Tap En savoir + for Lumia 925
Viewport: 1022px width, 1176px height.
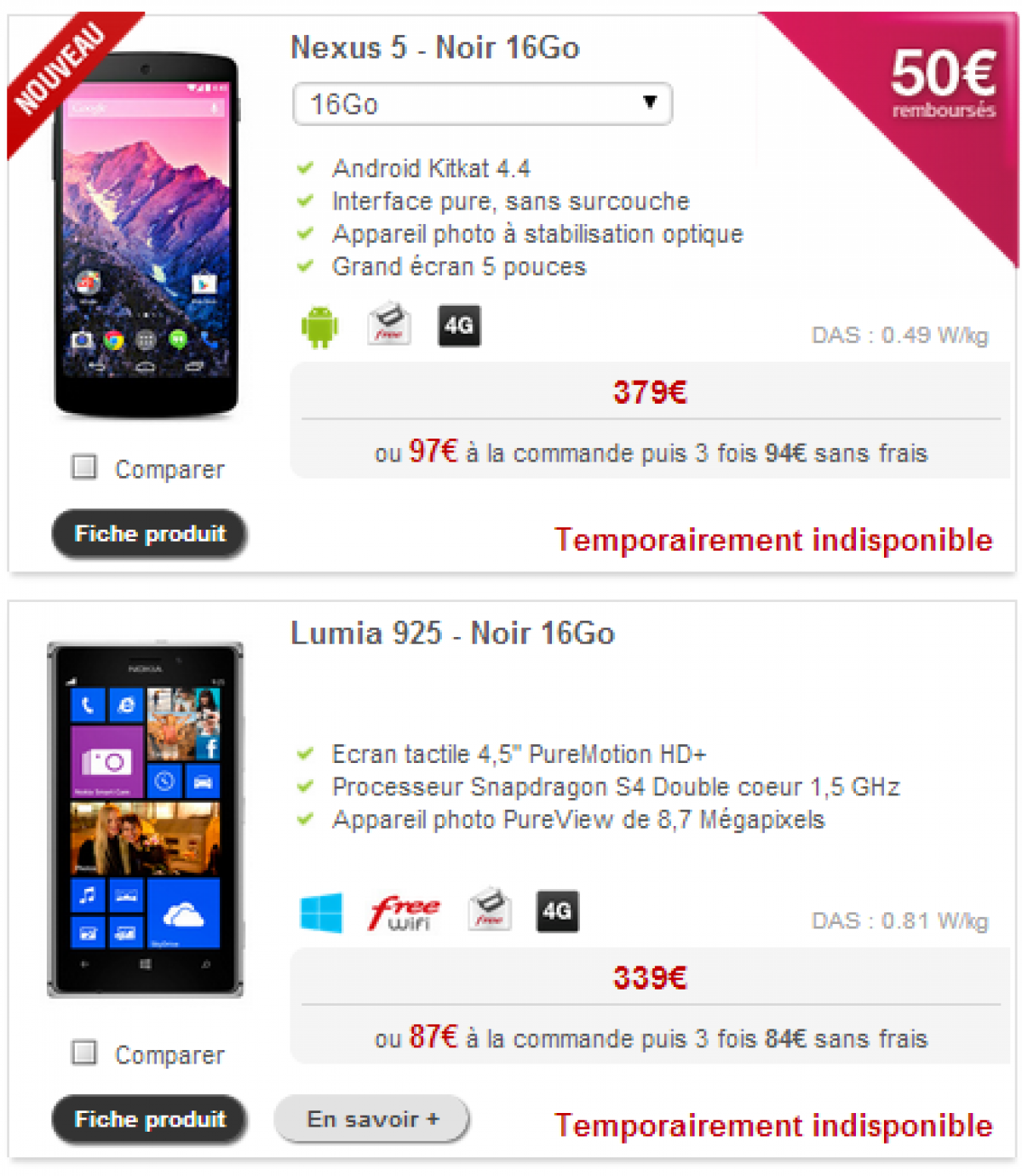point(372,1119)
